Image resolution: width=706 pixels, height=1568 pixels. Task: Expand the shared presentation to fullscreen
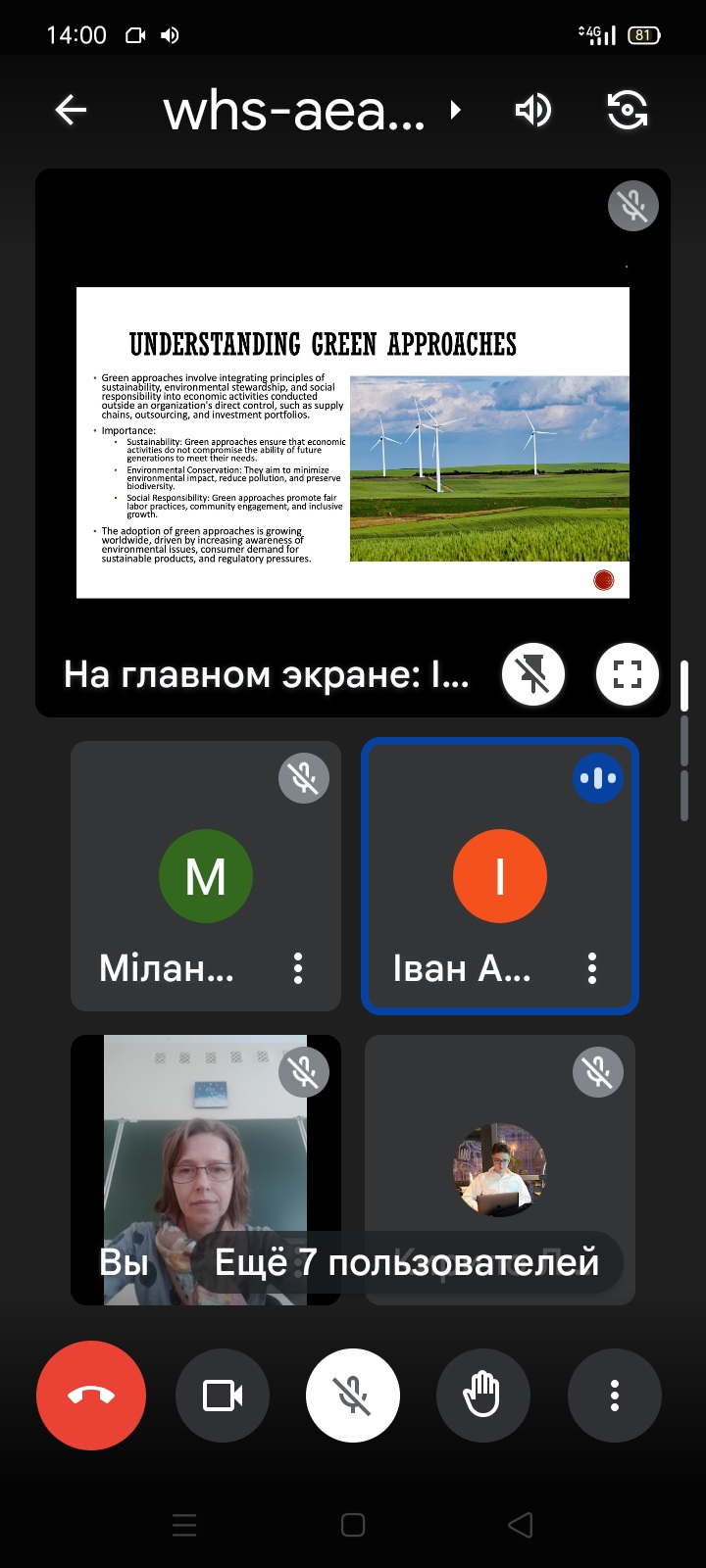[627, 675]
